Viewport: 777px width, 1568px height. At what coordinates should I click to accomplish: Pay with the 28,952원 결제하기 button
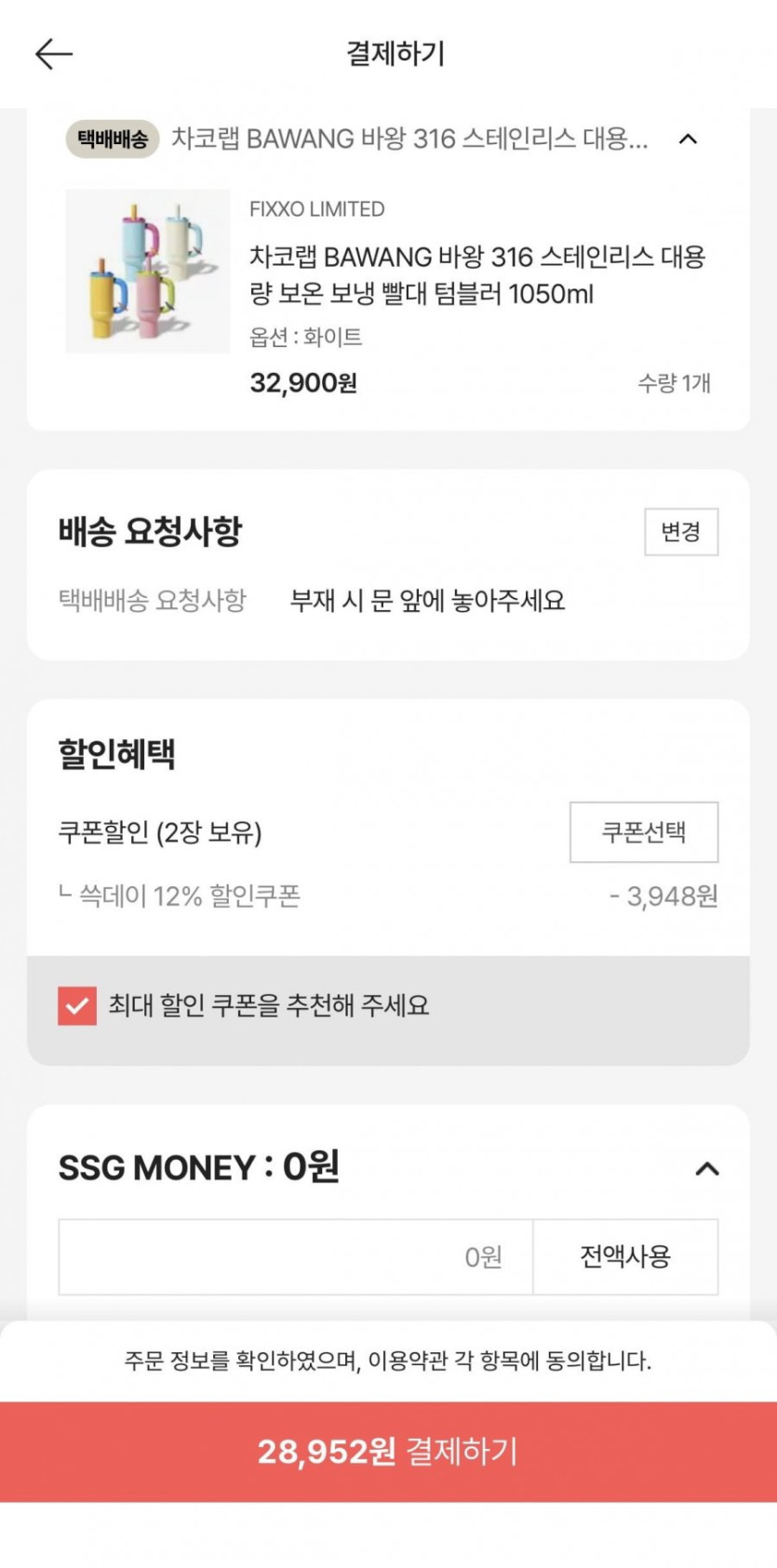pos(388,1451)
